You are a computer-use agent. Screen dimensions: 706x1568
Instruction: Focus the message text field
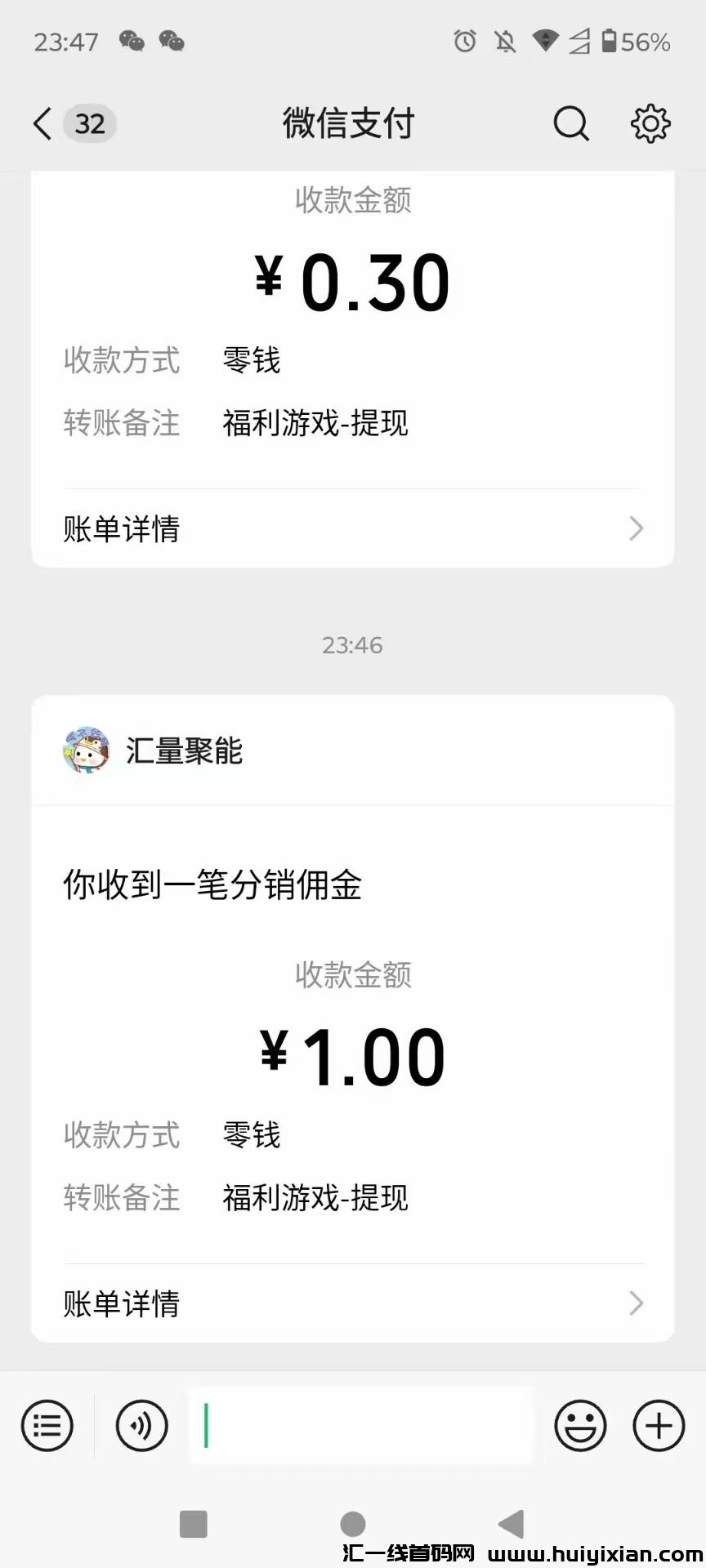click(360, 1426)
